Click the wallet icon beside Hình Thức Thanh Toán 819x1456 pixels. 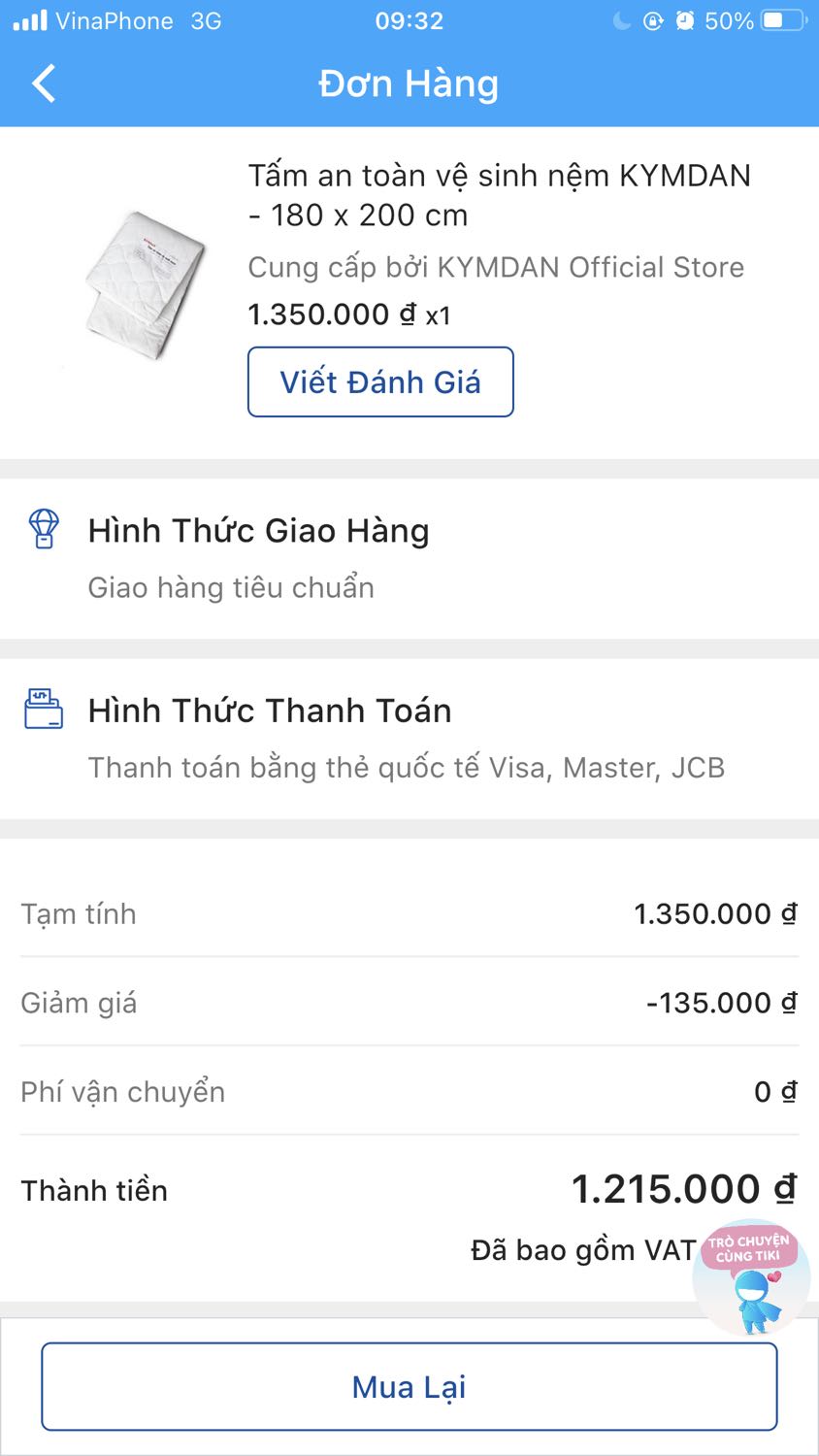click(x=41, y=710)
